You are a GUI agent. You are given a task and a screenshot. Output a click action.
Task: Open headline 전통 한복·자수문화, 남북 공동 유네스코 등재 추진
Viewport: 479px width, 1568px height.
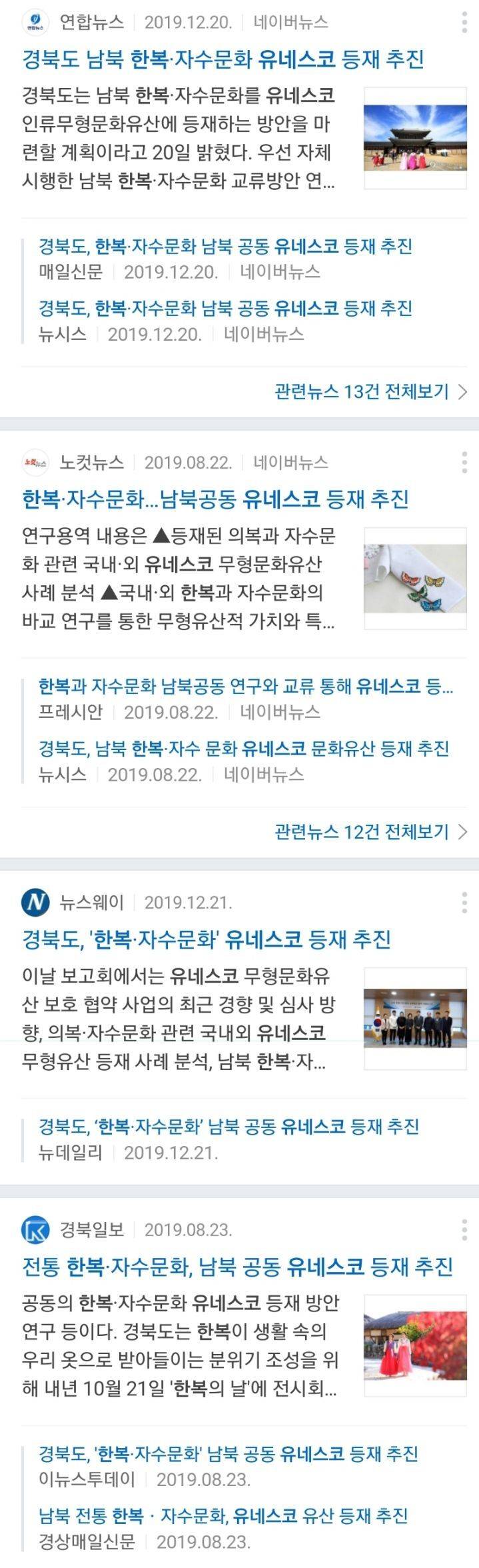(237, 1266)
